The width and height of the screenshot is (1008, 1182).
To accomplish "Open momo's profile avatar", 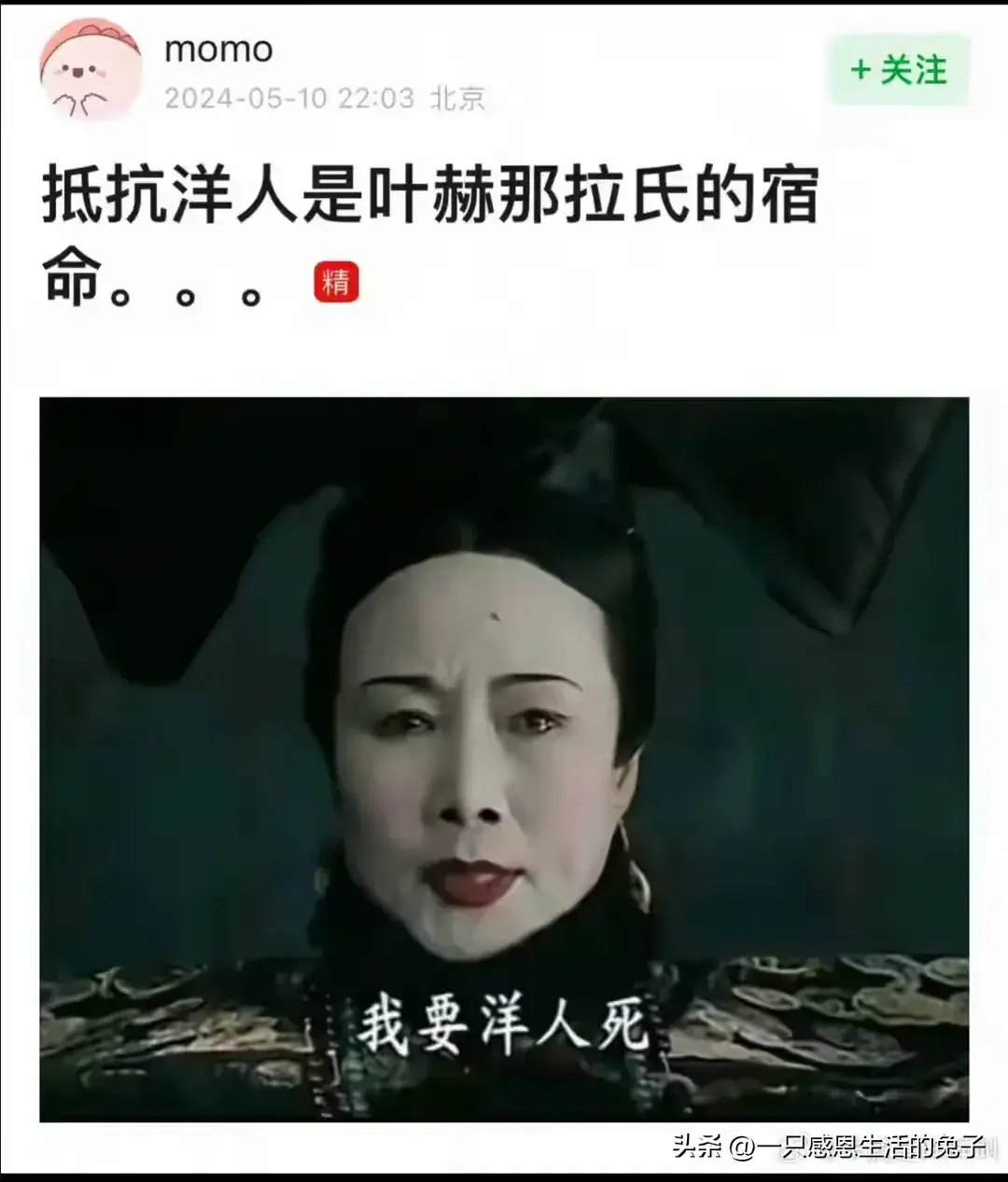I will pyautogui.click(x=91, y=71).
